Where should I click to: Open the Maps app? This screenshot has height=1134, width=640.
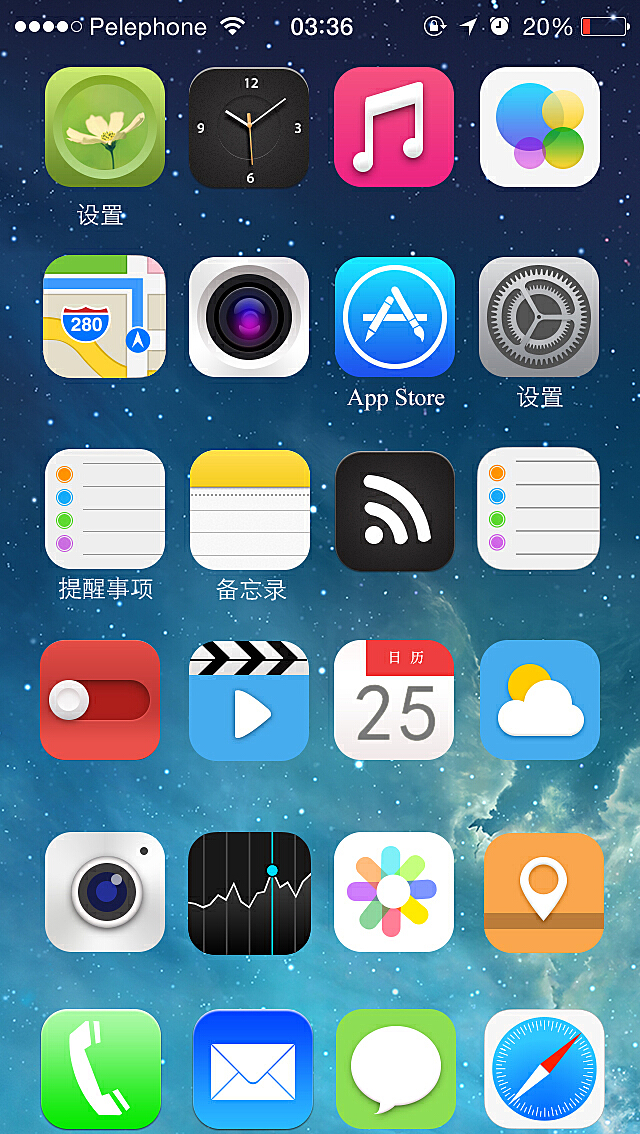tap(104, 316)
